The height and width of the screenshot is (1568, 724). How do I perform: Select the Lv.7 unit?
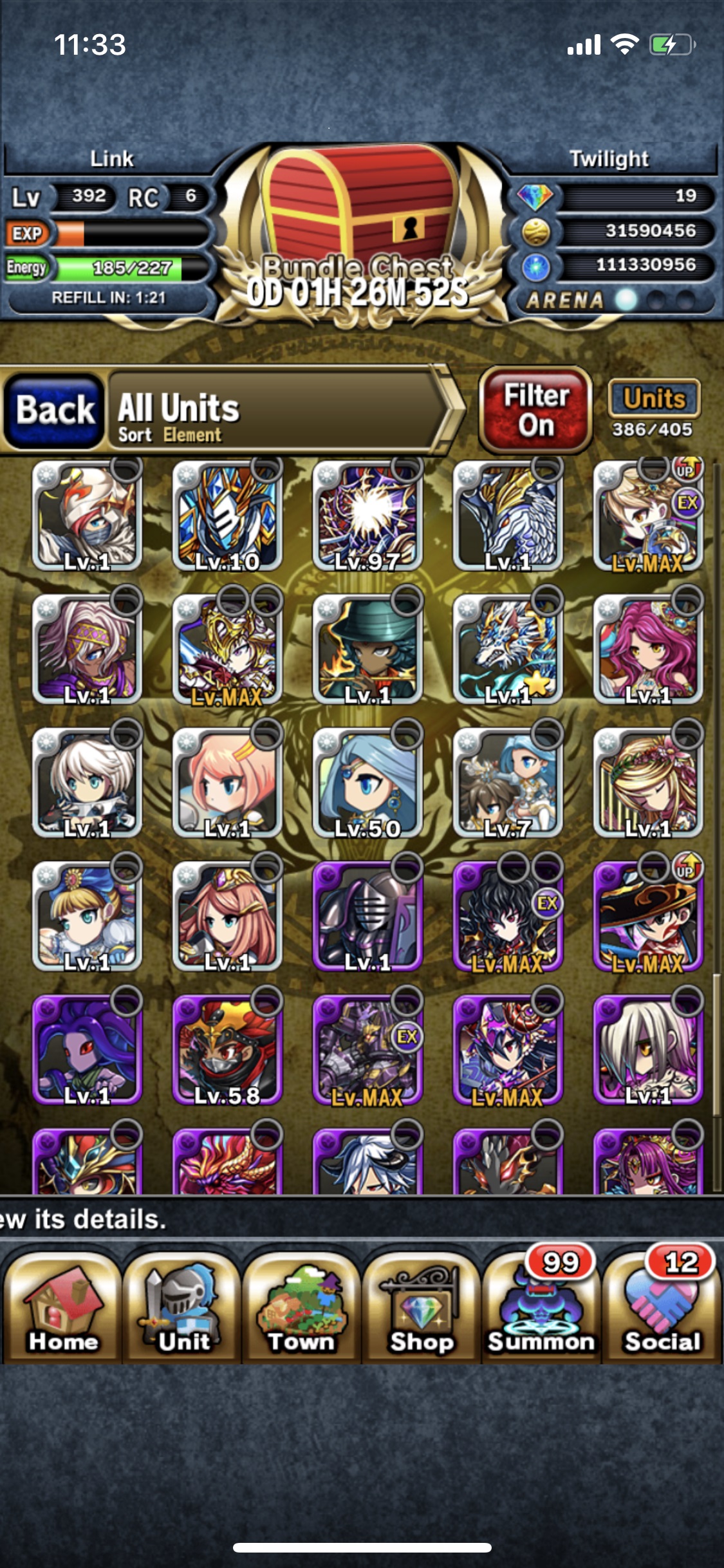(x=508, y=783)
